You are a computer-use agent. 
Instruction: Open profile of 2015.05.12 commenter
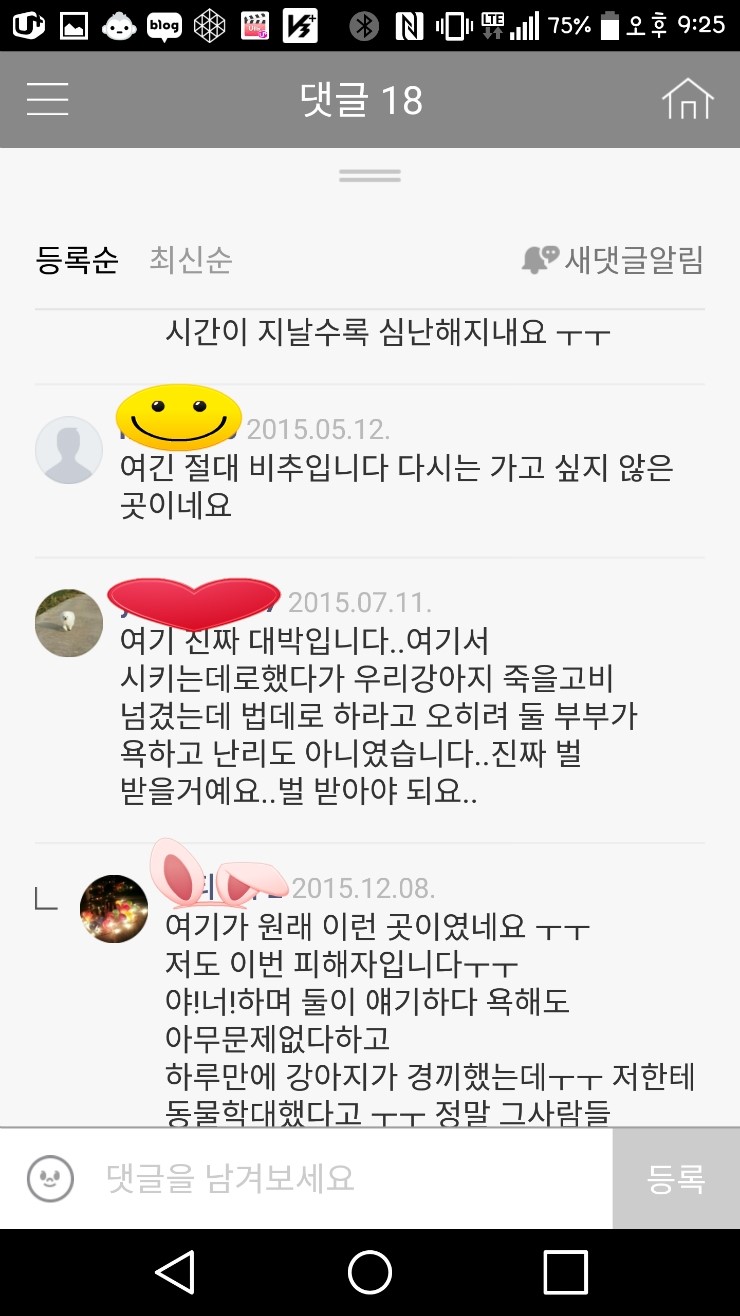(x=69, y=450)
